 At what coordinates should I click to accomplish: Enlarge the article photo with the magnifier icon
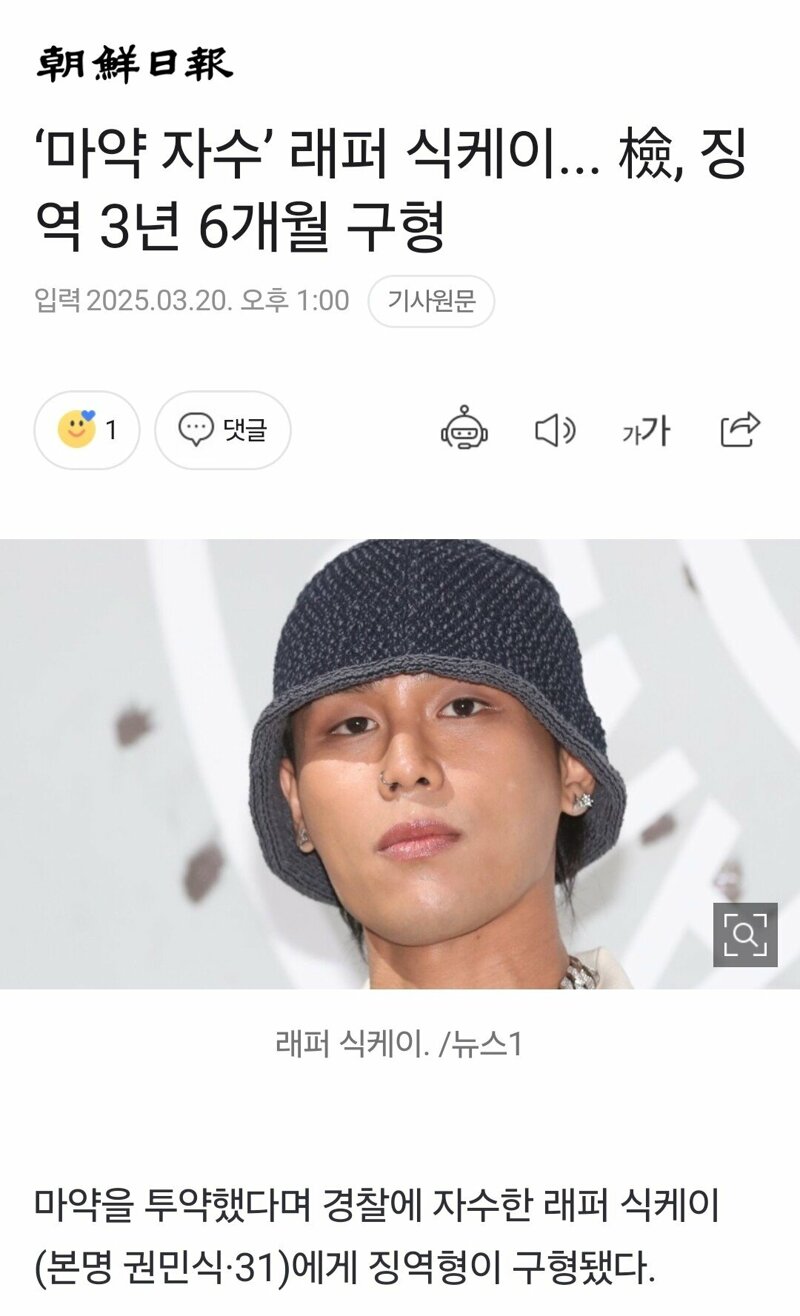[745, 935]
